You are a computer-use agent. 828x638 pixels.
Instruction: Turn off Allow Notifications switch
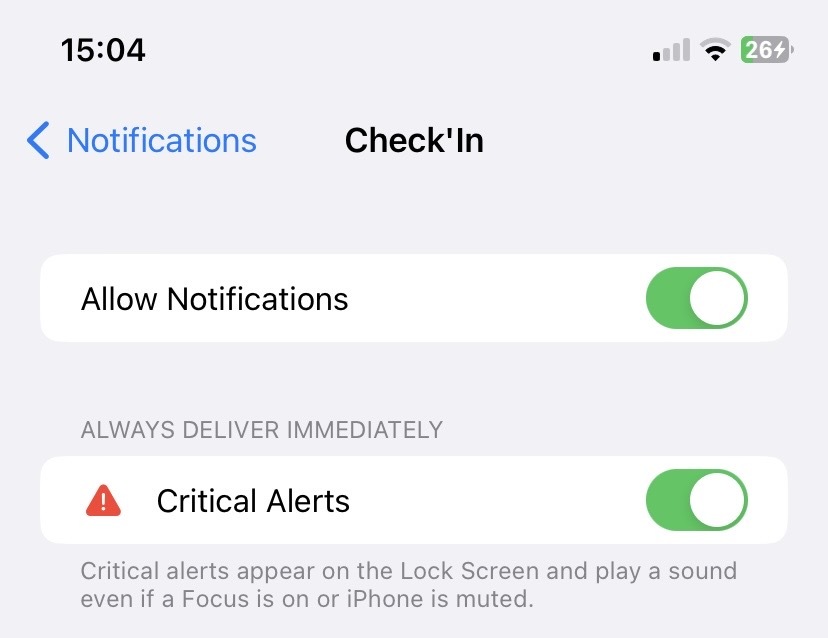click(x=696, y=298)
